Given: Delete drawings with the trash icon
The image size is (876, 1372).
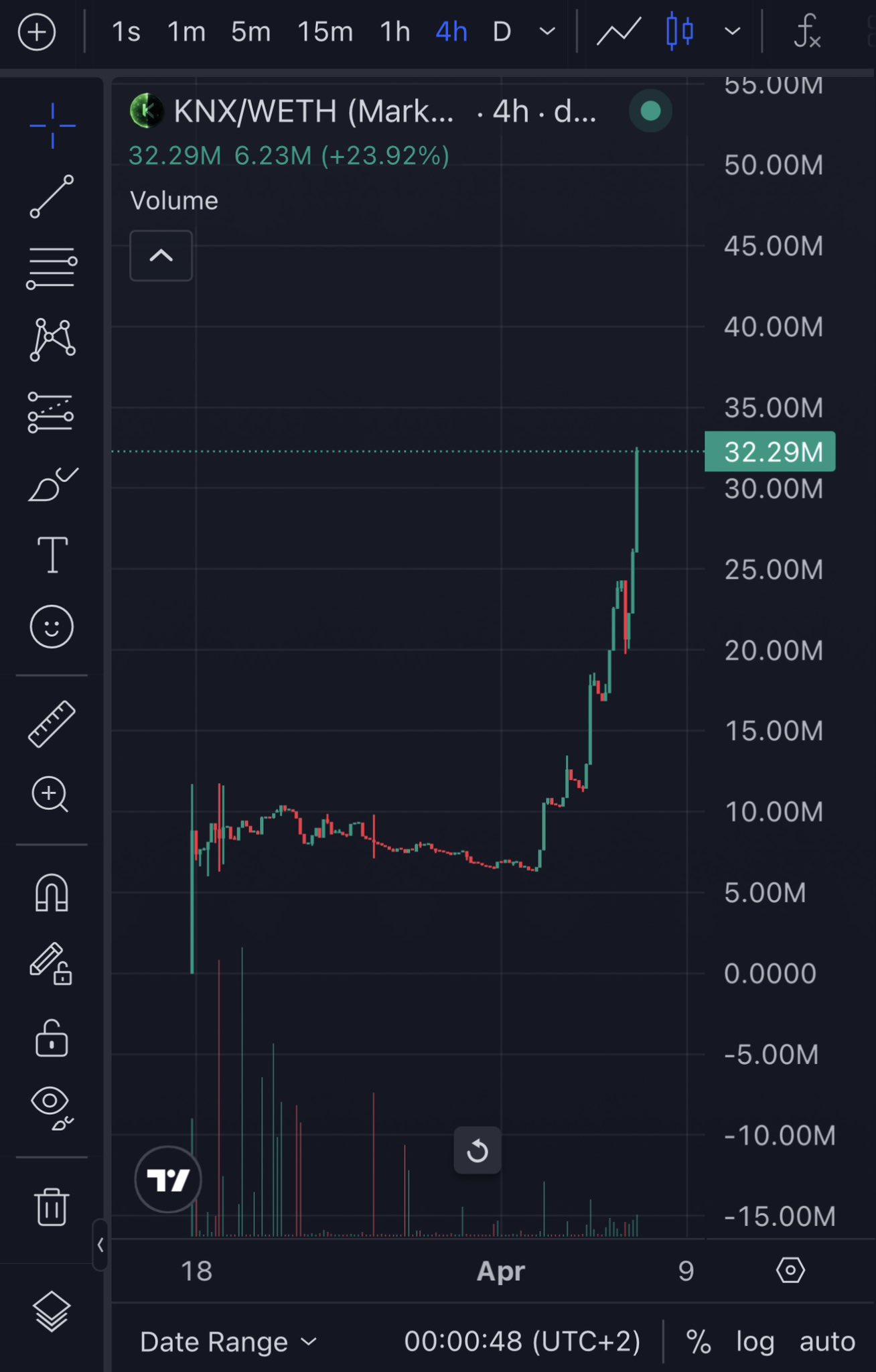Looking at the screenshot, I should click(x=52, y=1206).
